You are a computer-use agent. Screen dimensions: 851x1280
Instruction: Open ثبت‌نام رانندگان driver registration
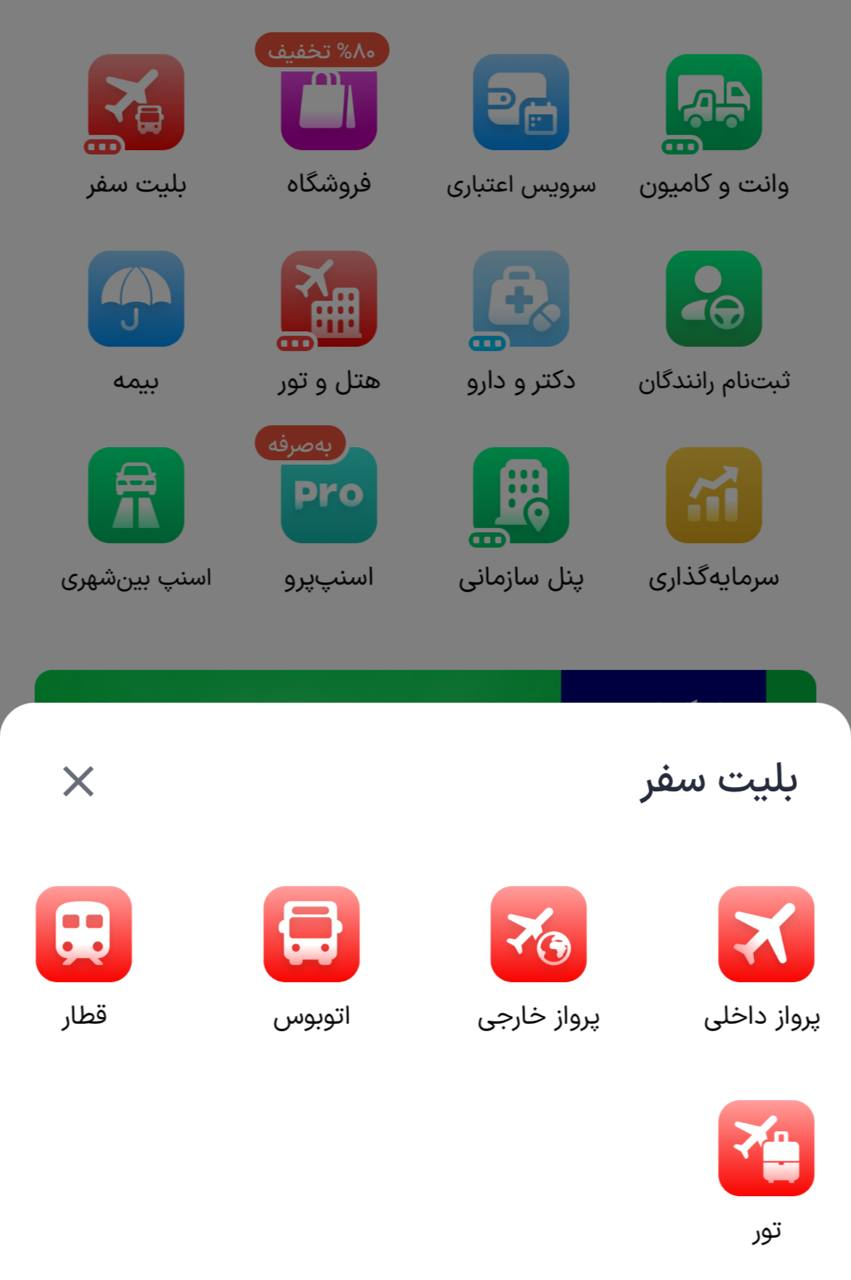713,299
